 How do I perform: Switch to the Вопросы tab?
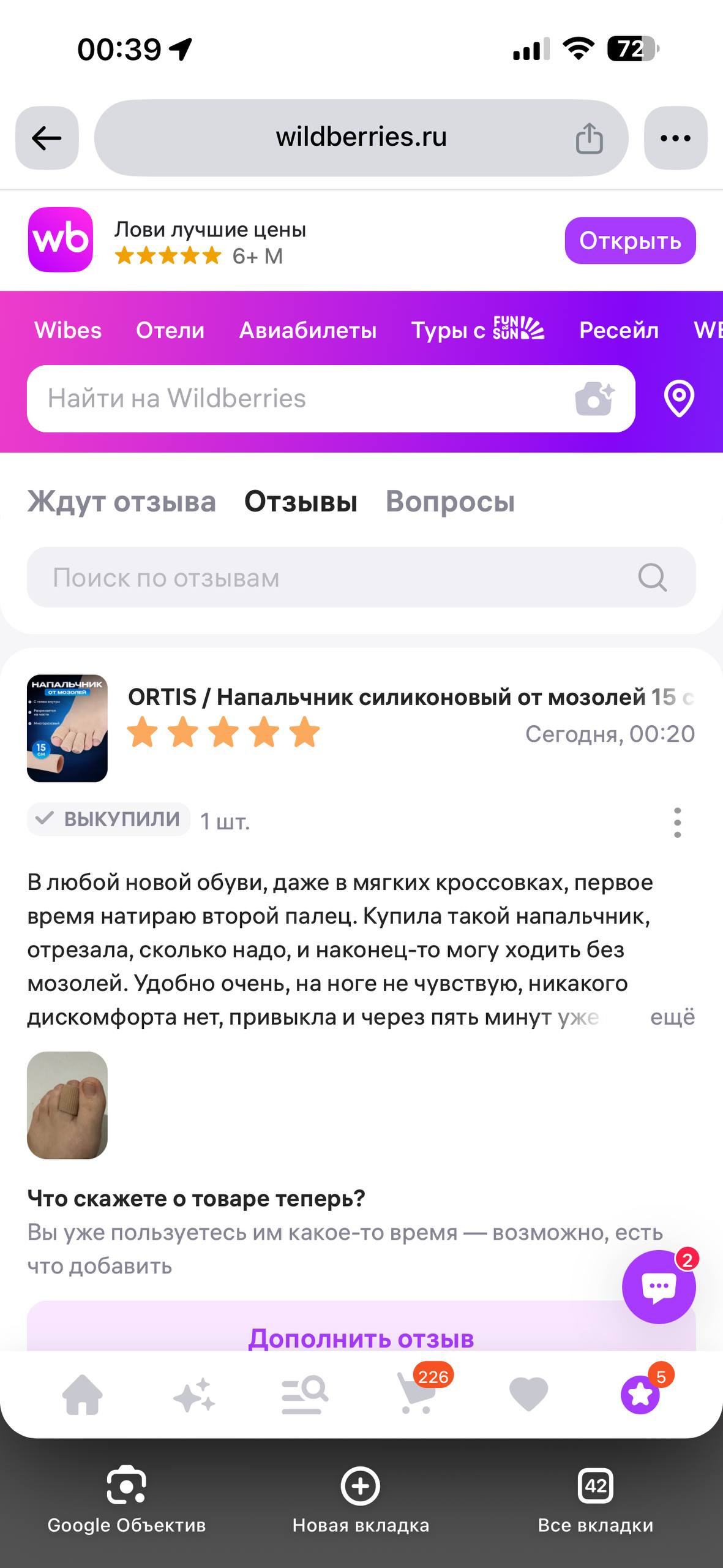point(450,502)
